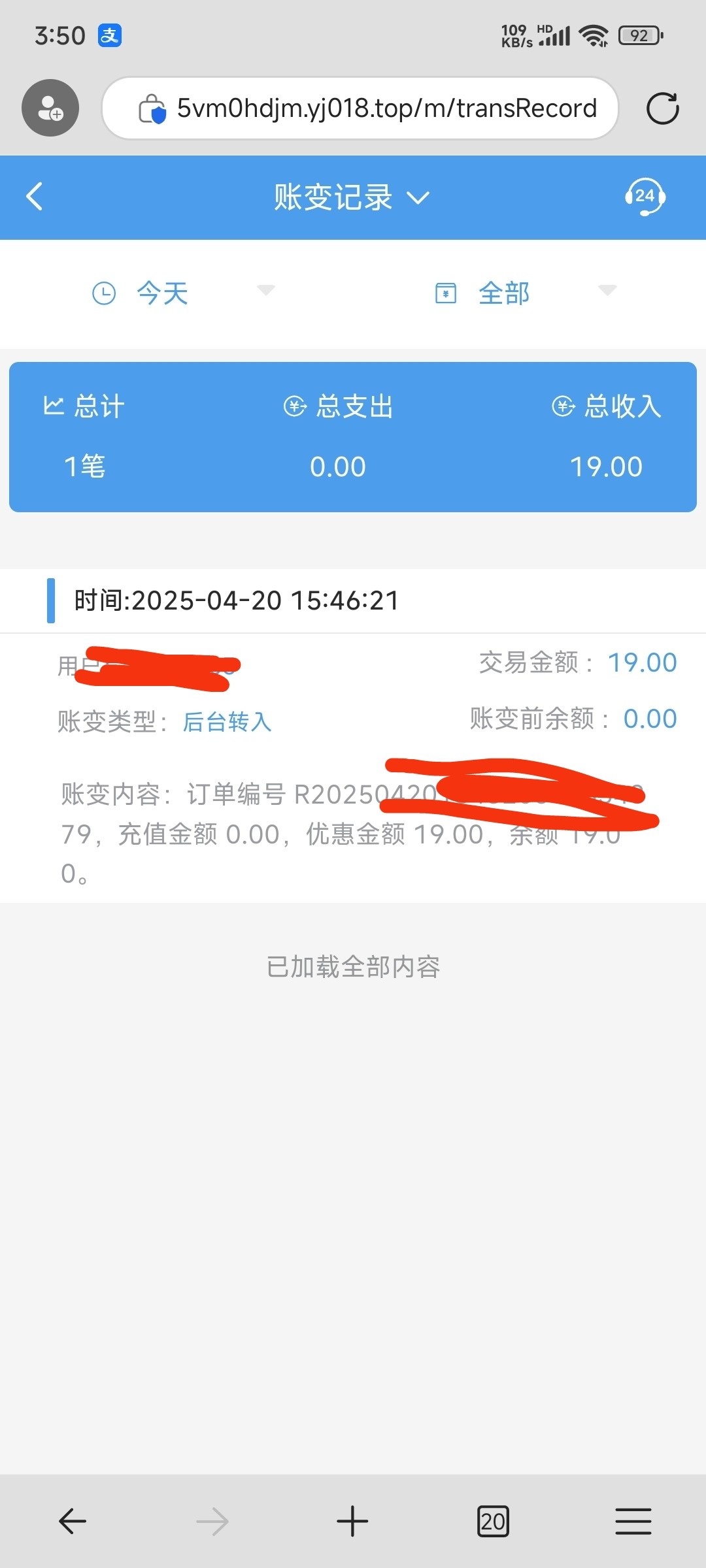Open a new tab with plus

pos(352,1521)
